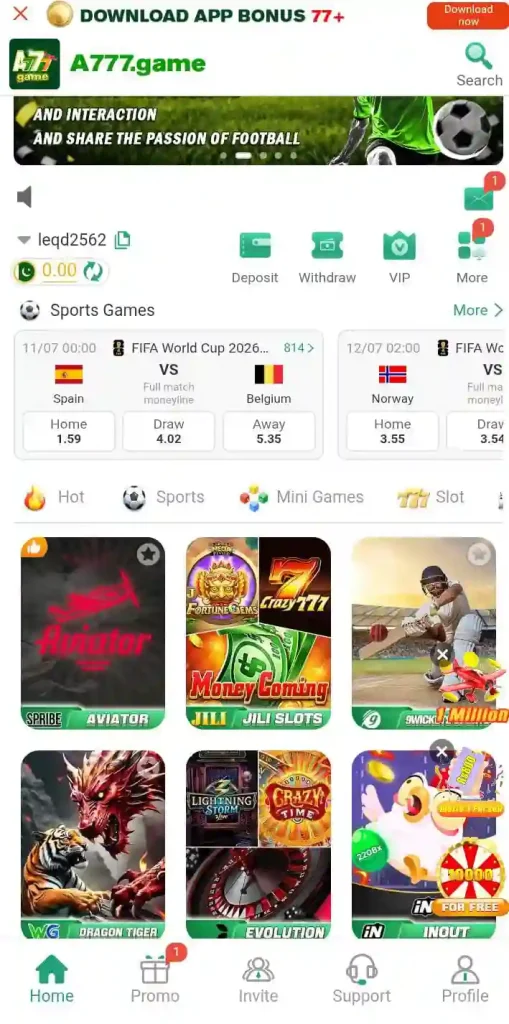The width and height of the screenshot is (509, 1024).
Task: Open the JILI Slots game tile
Action: click(x=258, y=633)
